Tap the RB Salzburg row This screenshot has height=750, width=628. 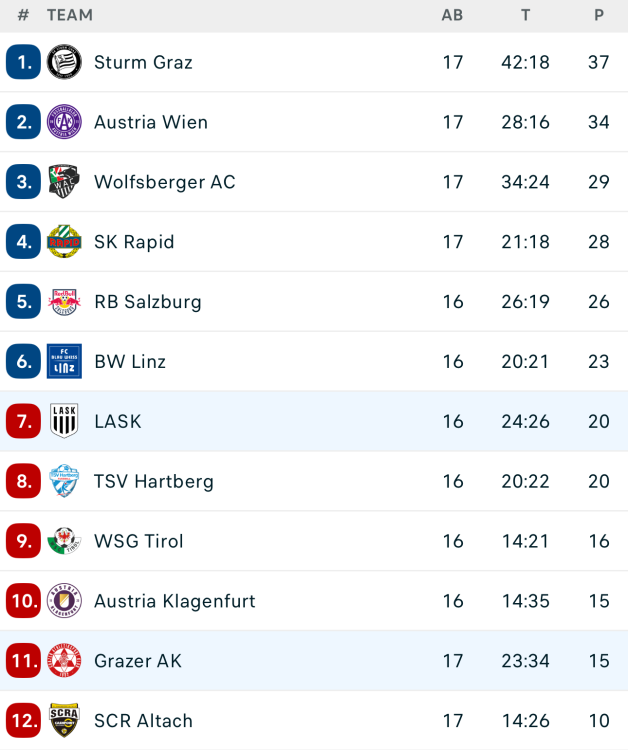148,302
